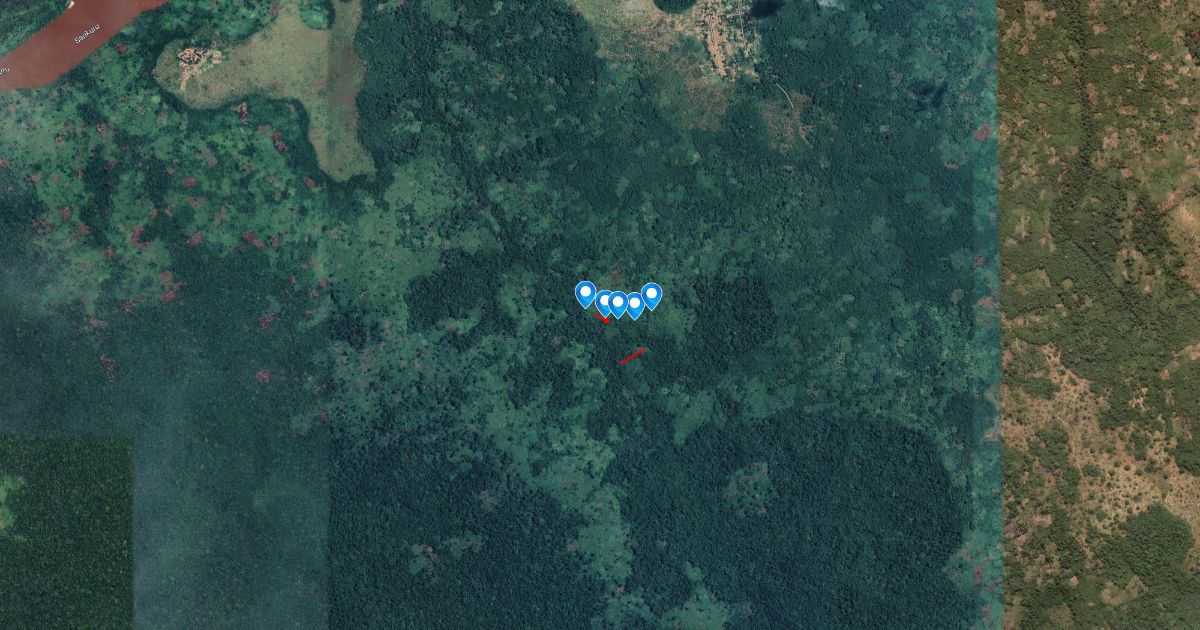This screenshot has width=1200, height=630.
Task: Select the rightmost blue map pin
Action: (651, 296)
